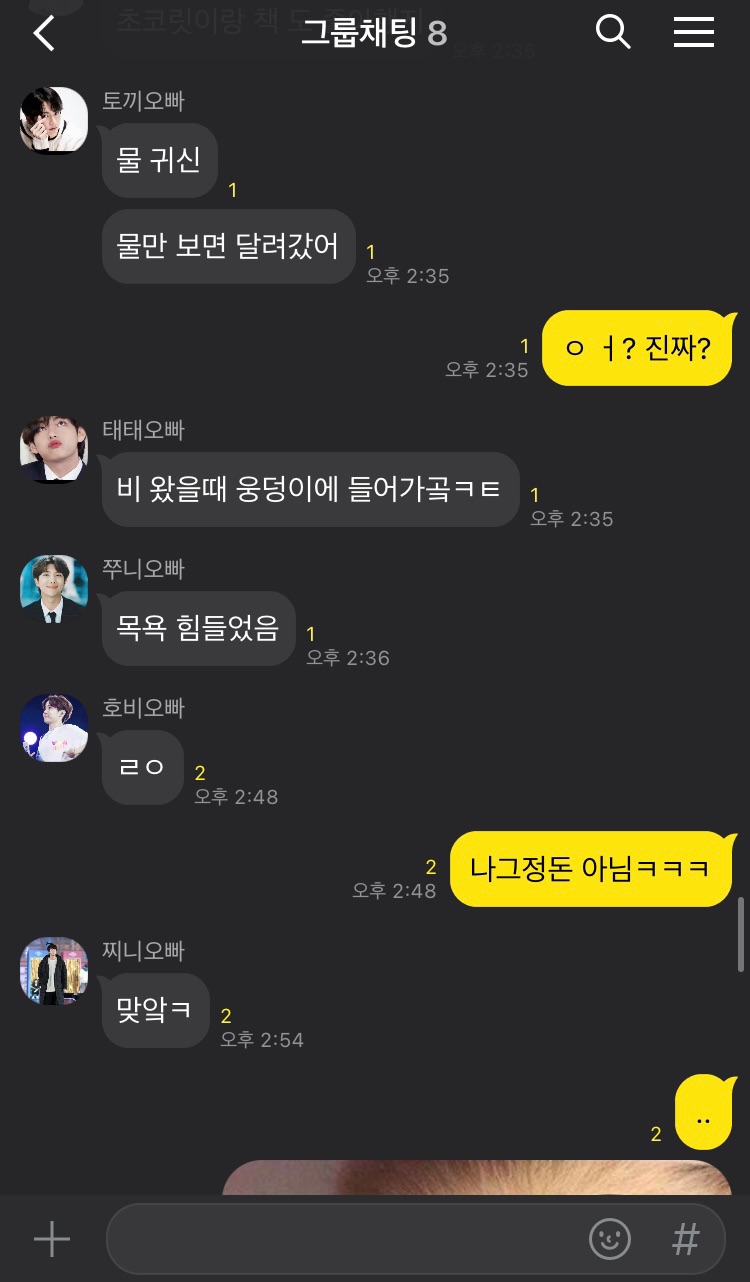Screen dimensions: 750x1282
Task: Open the plus attachment menu
Action: [52, 1240]
